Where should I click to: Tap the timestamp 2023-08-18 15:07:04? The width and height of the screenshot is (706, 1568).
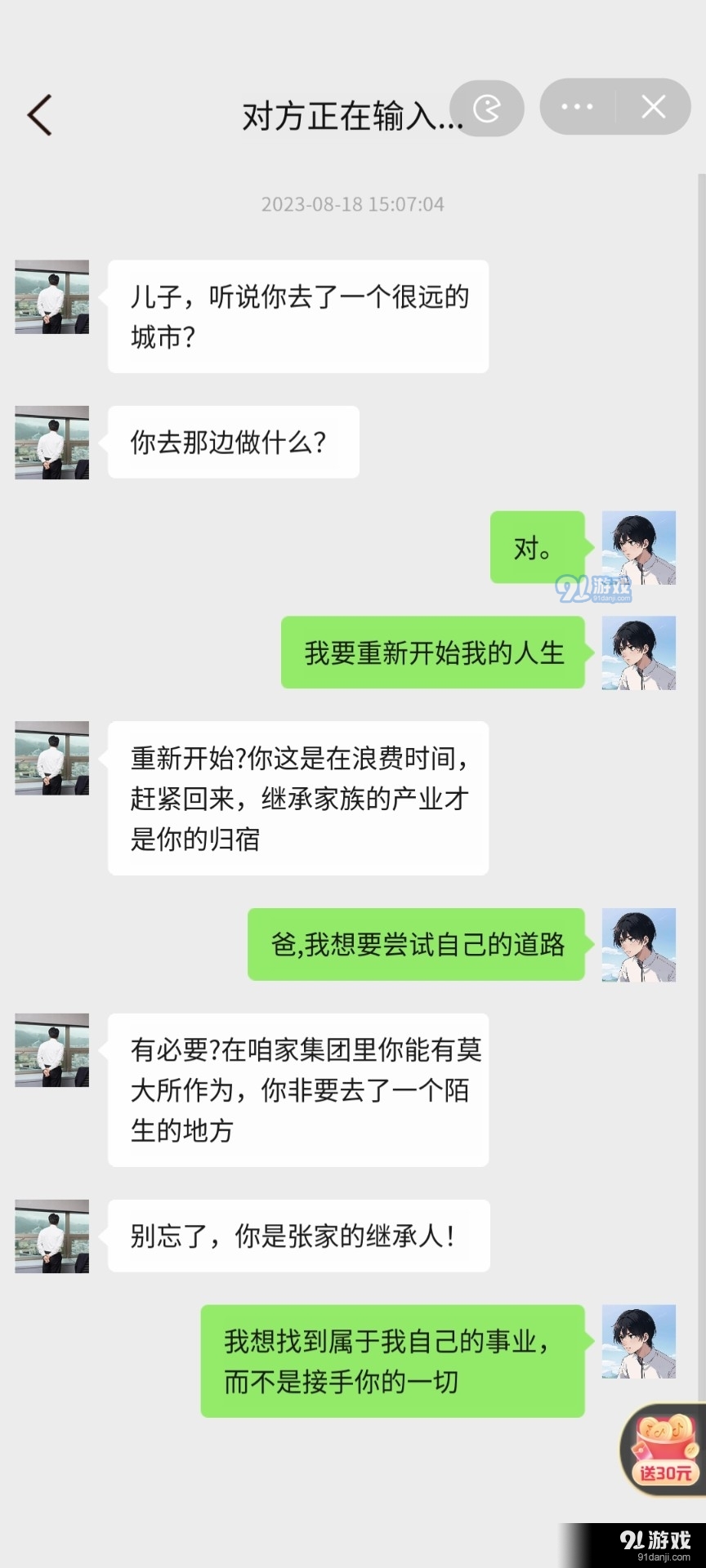click(353, 204)
